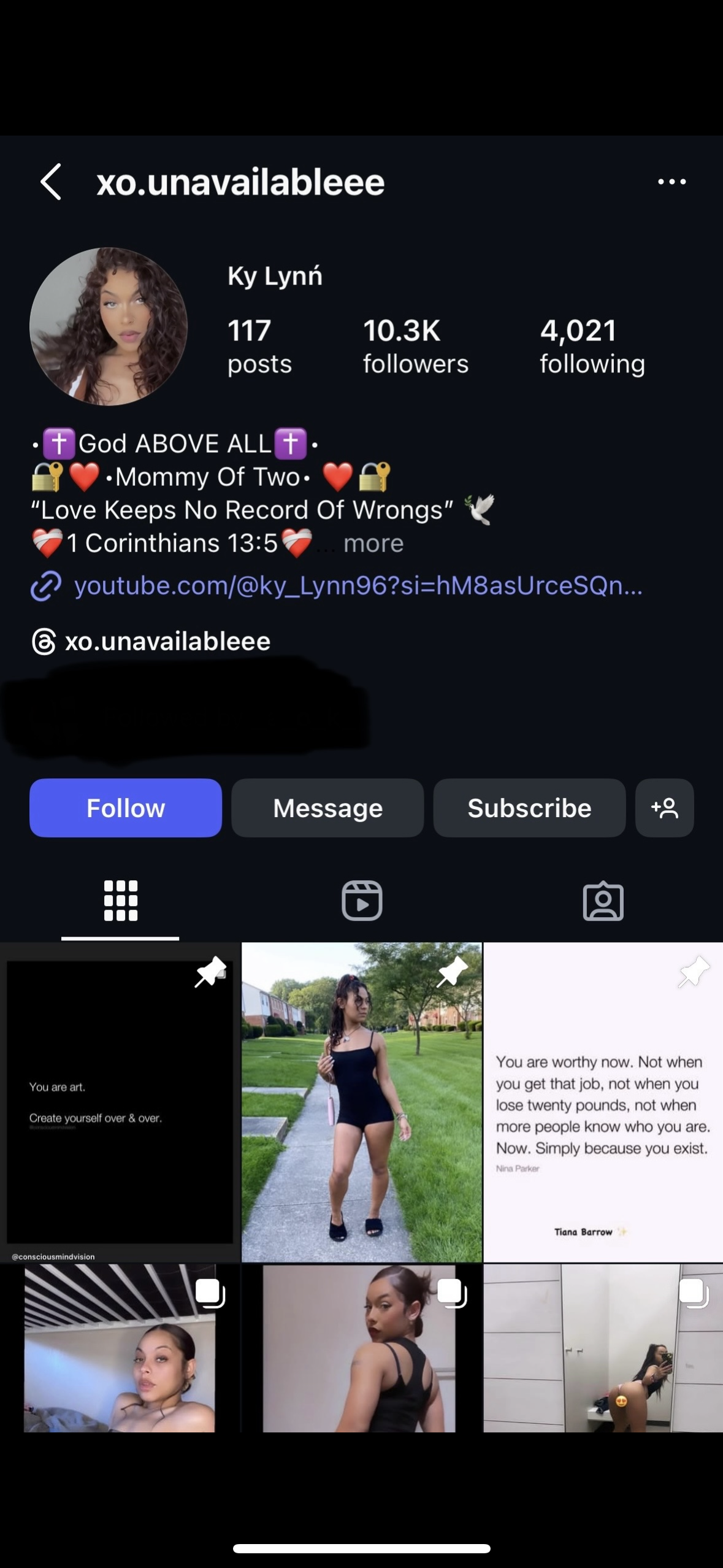Switch to the posts grid tab

120,901
